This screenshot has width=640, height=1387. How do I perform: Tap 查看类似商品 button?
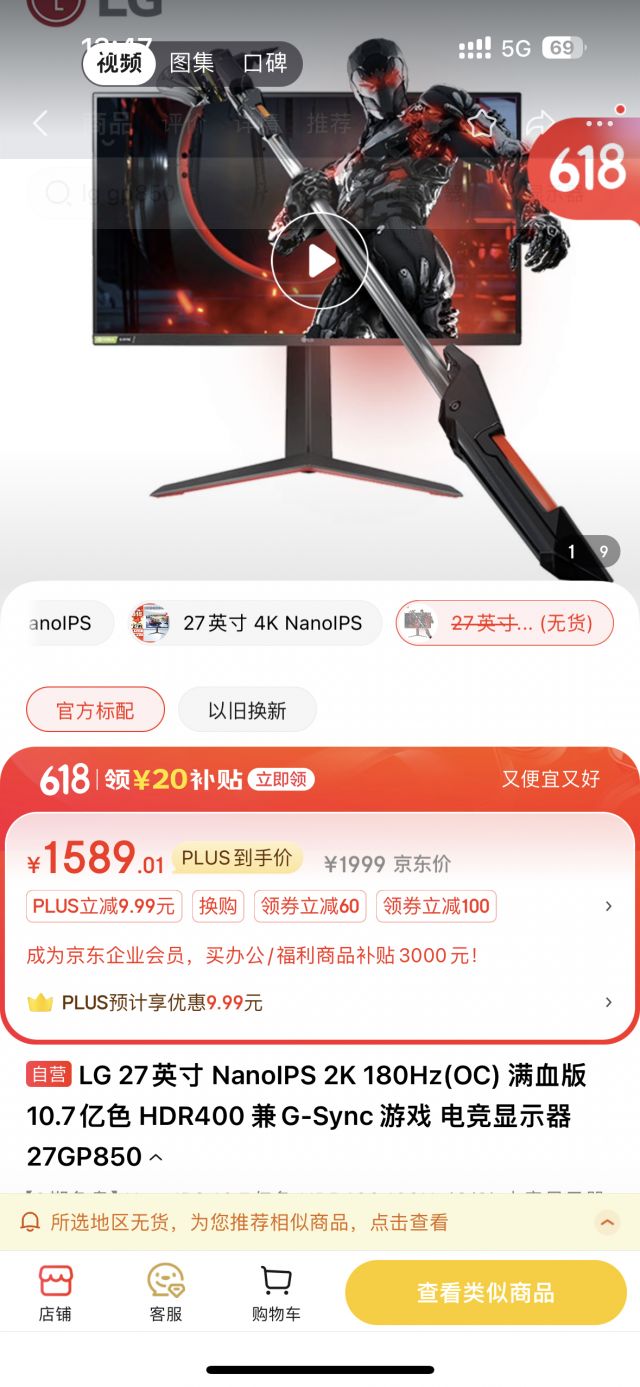pos(486,1292)
